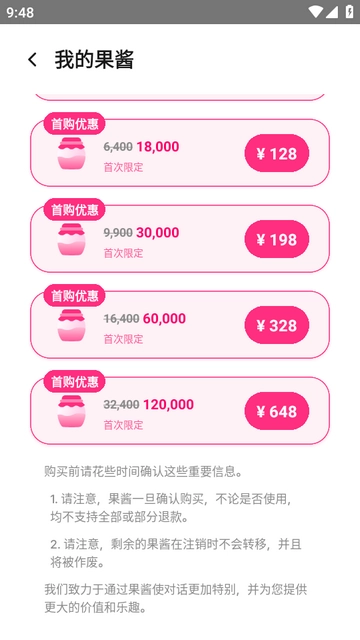Go back from 我的果酱 page
Image resolution: width=360 pixels, height=640 pixels.
pyautogui.click(x=32, y=60)
